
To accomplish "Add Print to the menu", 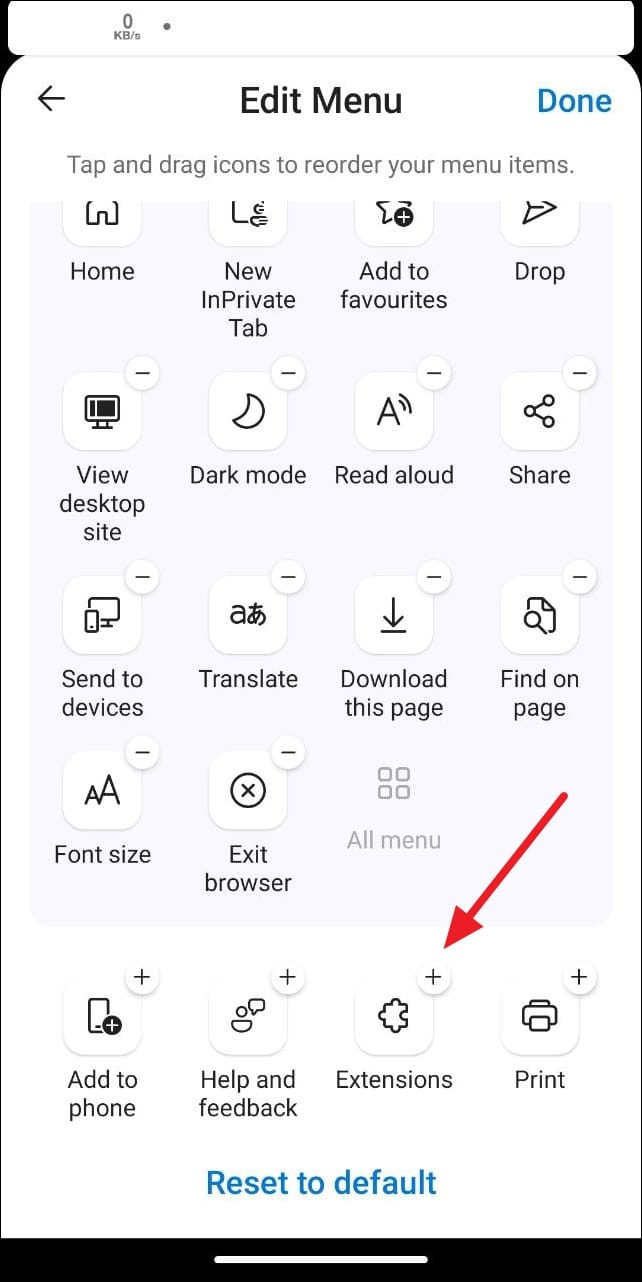I will pos(580,977).
